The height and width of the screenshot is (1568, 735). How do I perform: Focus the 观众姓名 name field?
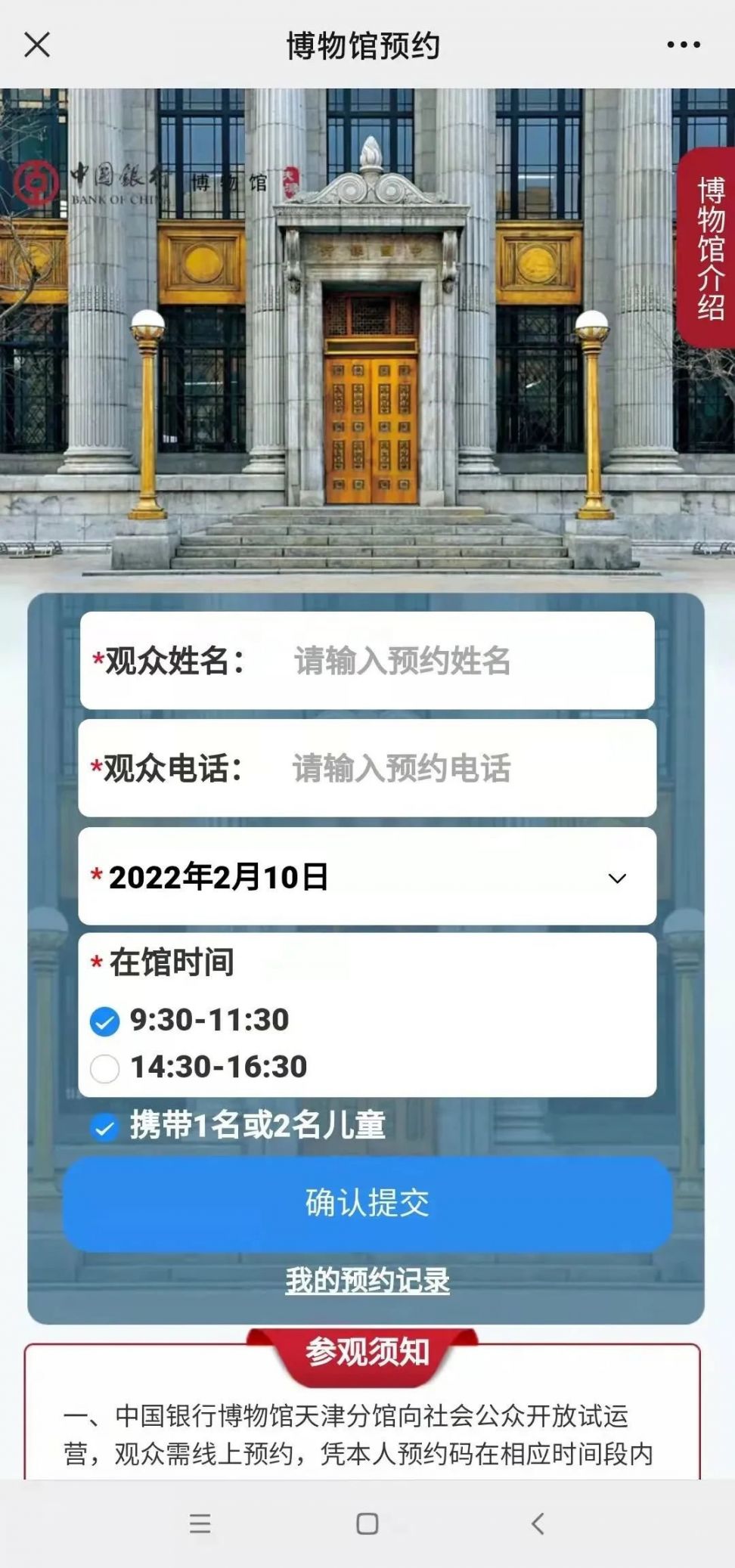[x=454, y=661]
